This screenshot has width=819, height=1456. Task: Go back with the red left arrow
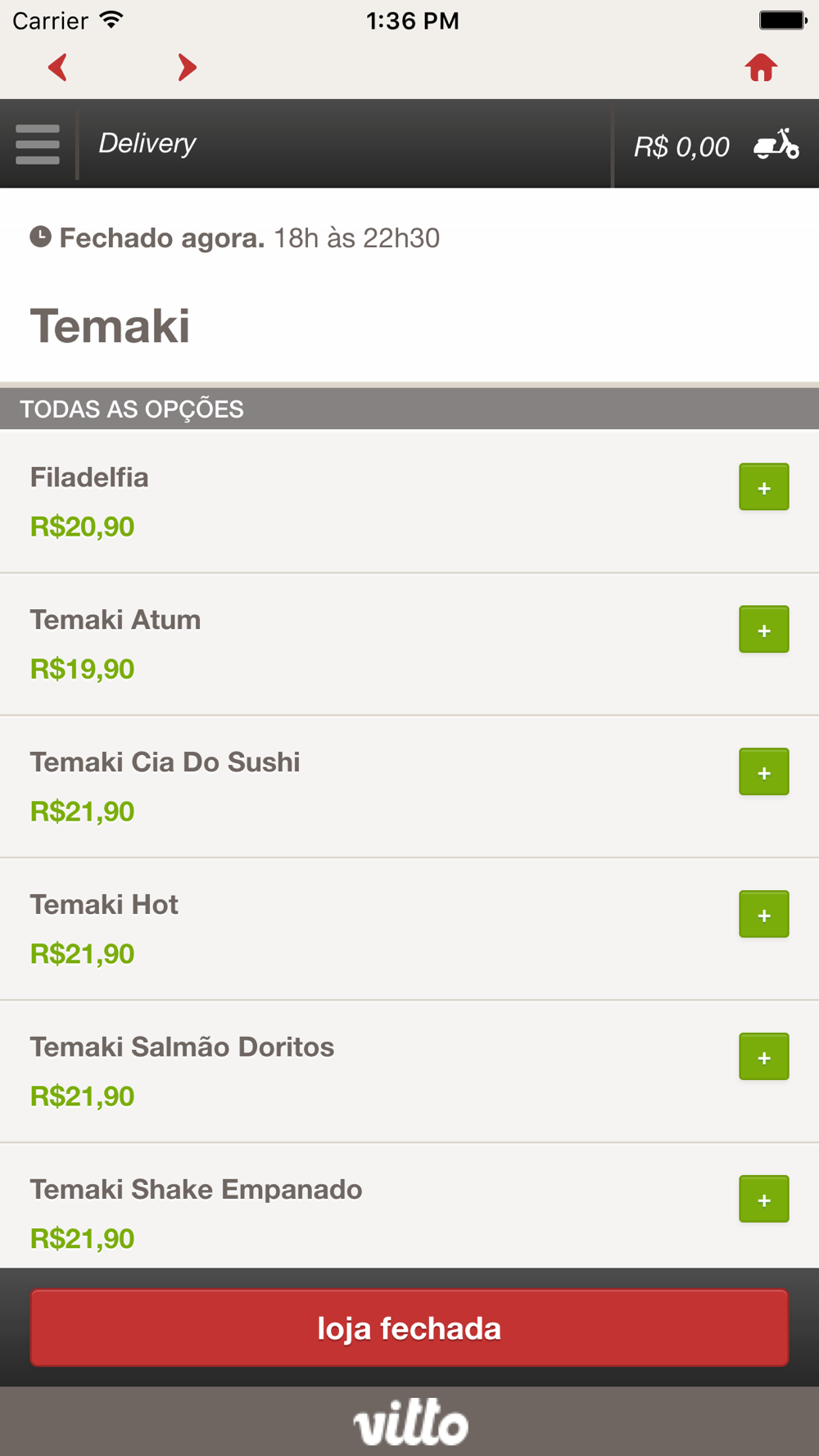[57, 67]
